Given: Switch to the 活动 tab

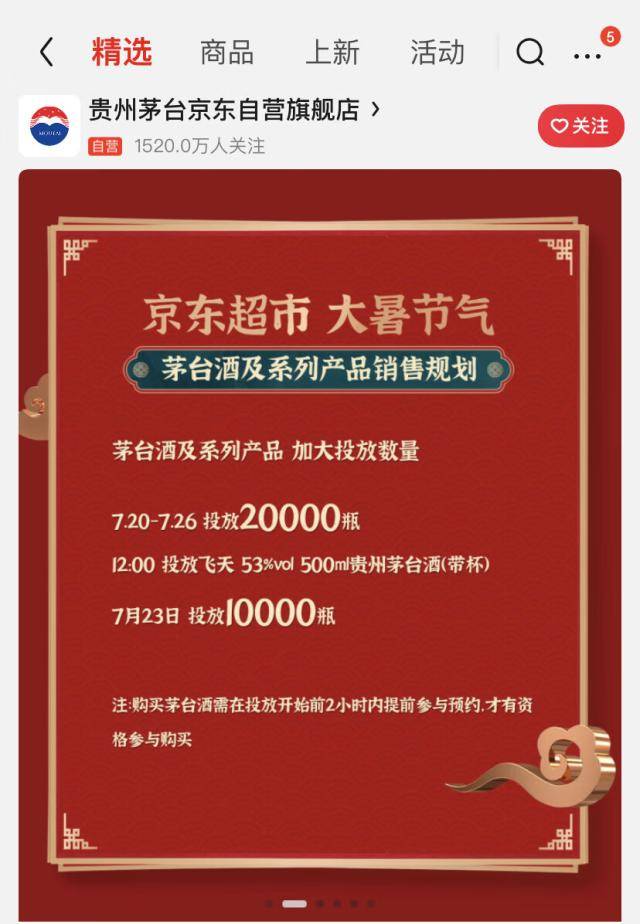Looking at the screenshot, I should [x=437, y=52].
